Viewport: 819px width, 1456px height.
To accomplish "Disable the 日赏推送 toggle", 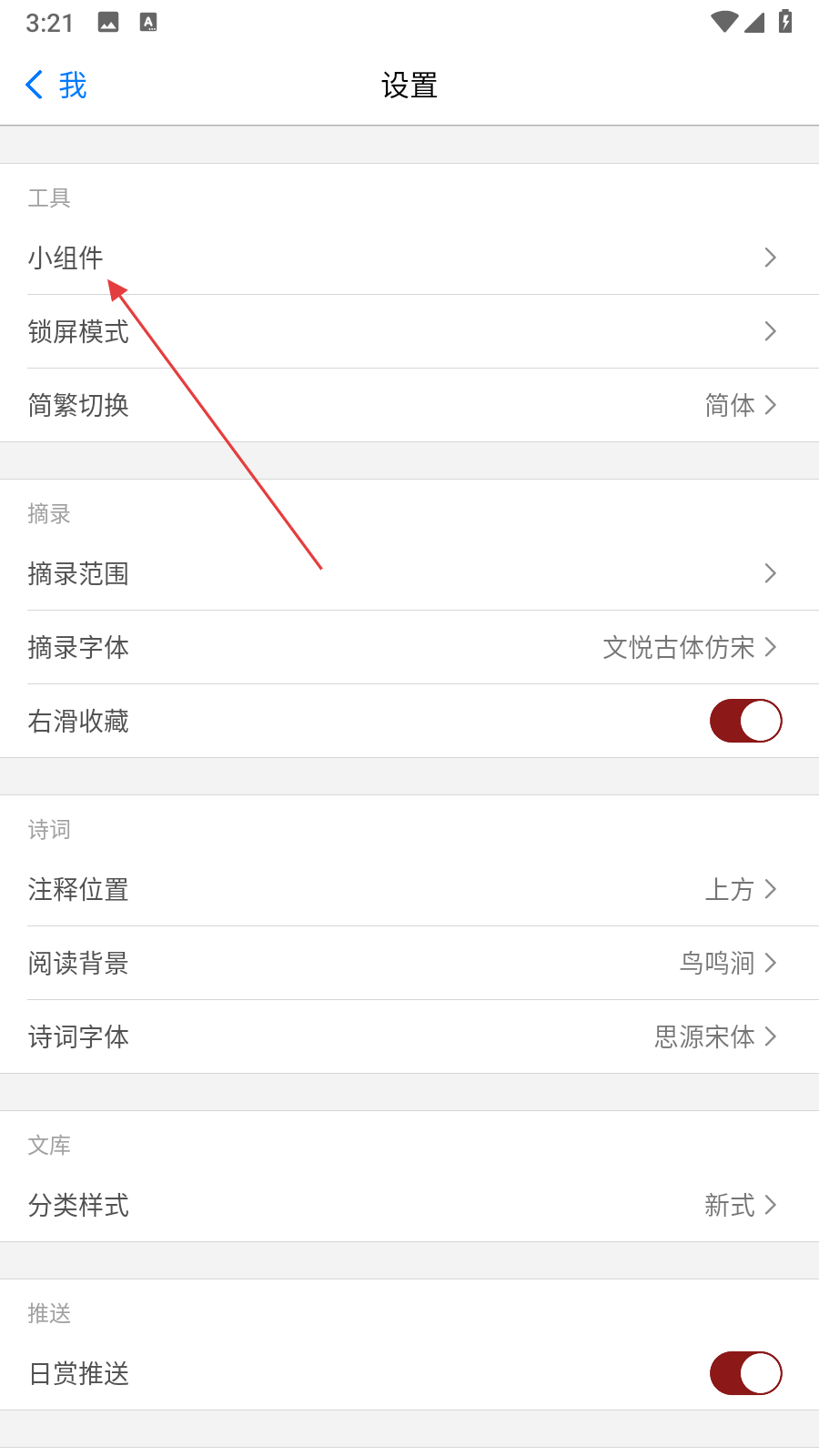I will 745,1373.
